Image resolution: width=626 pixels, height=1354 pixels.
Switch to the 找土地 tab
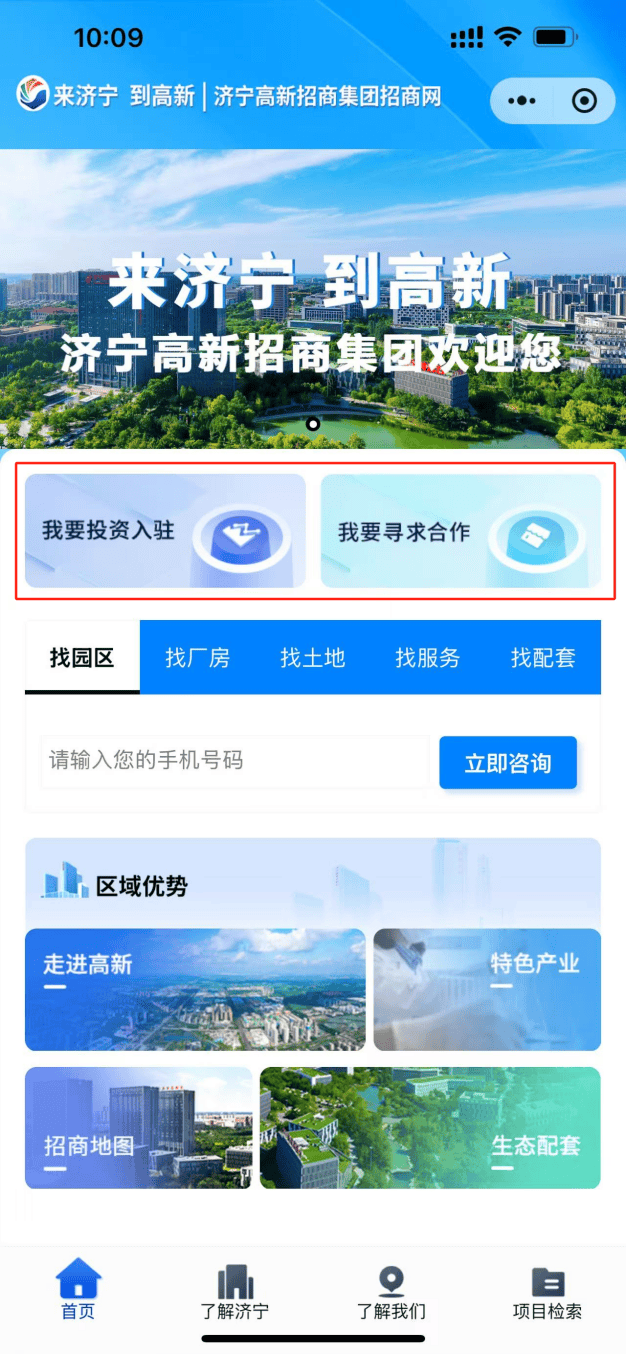click(x=312, y=657)
